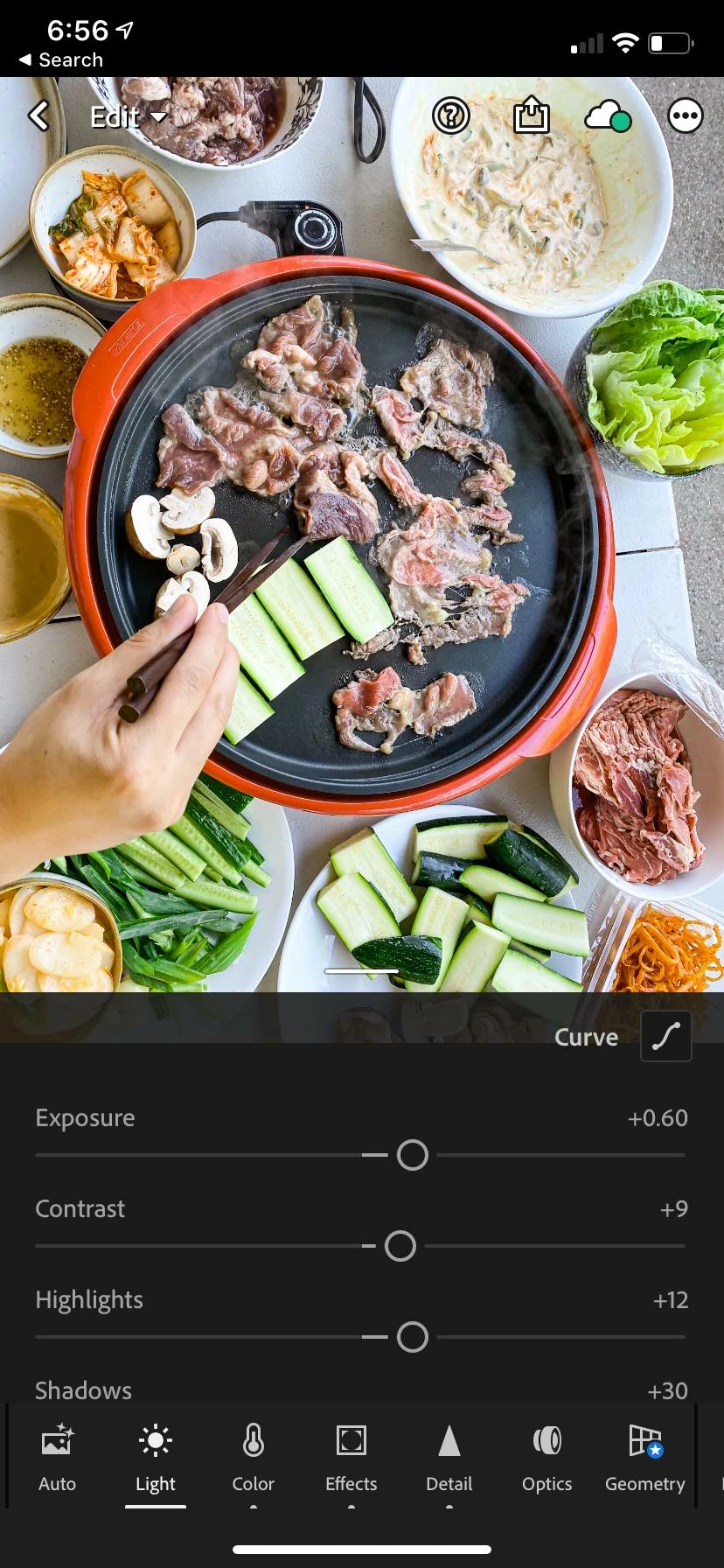The width and height of the screenshot is (724, 1568).
Task: Open the Detail panel
Action: pyautogui.click(x=449, y=1458)
